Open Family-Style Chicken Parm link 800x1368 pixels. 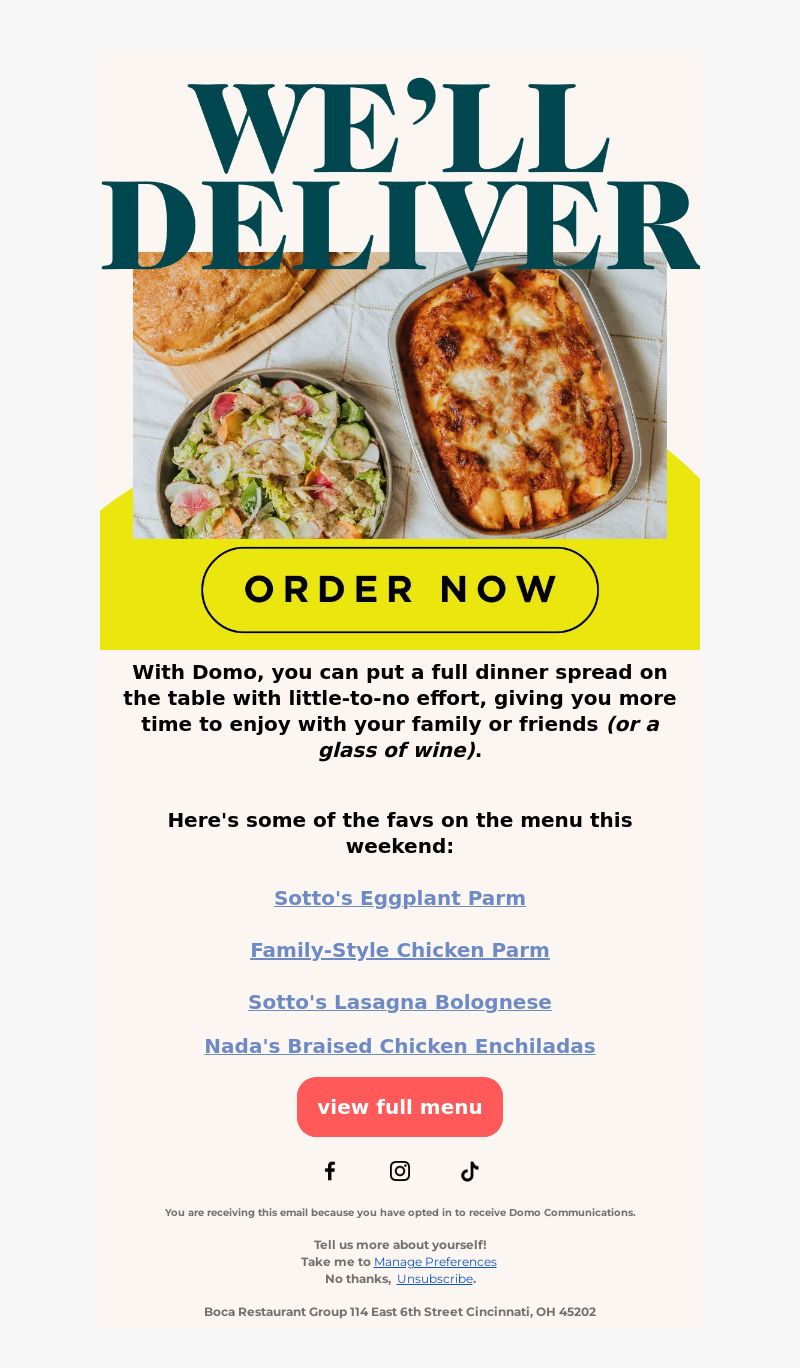(400, 950)
